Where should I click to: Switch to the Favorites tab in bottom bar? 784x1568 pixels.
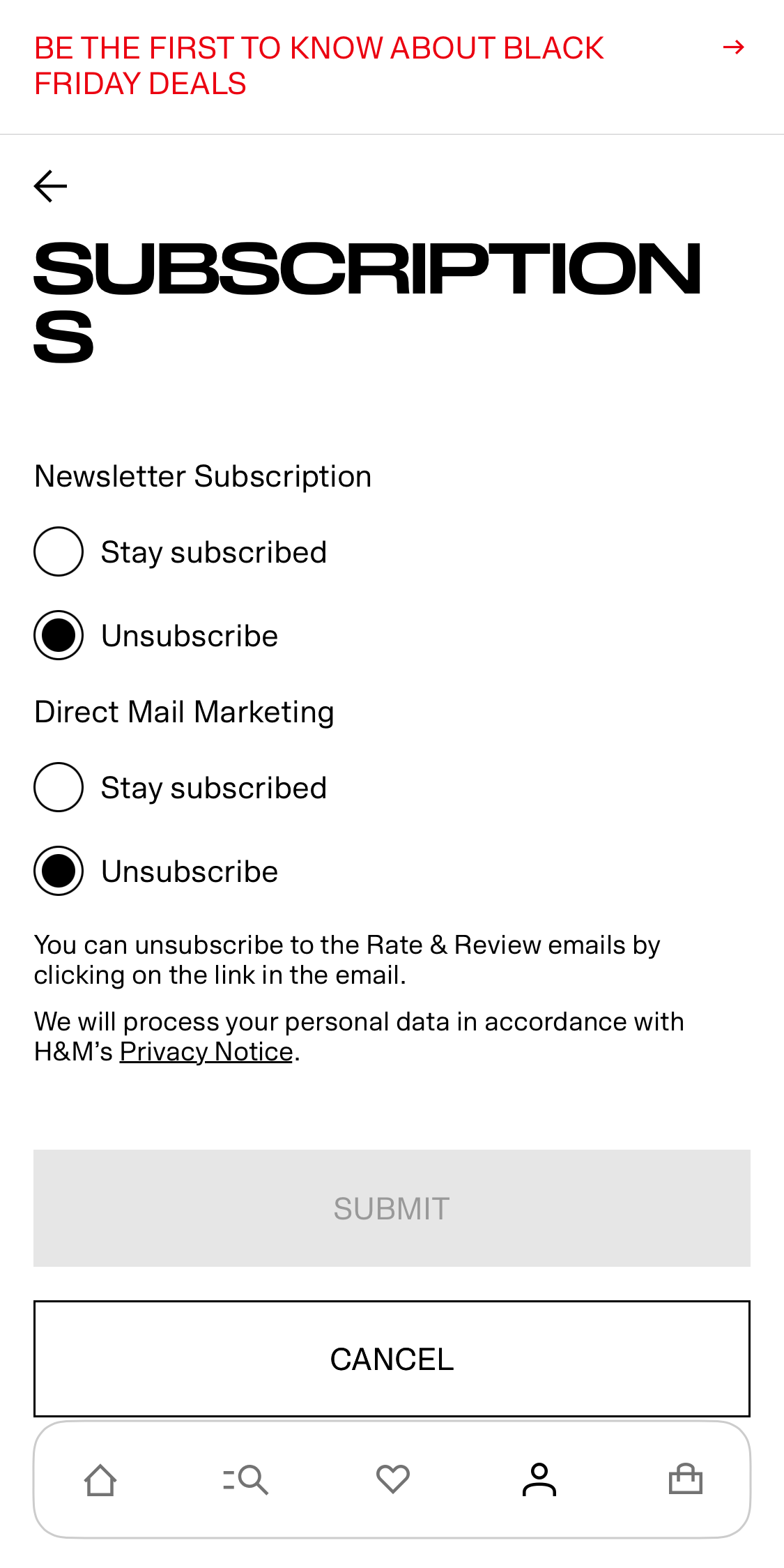[x=392, y=1479]
